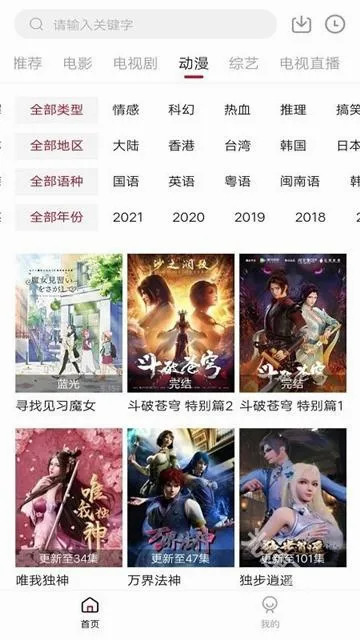
Task: Choose the 韩国 region filter
Action: click(x=293, y=146)
